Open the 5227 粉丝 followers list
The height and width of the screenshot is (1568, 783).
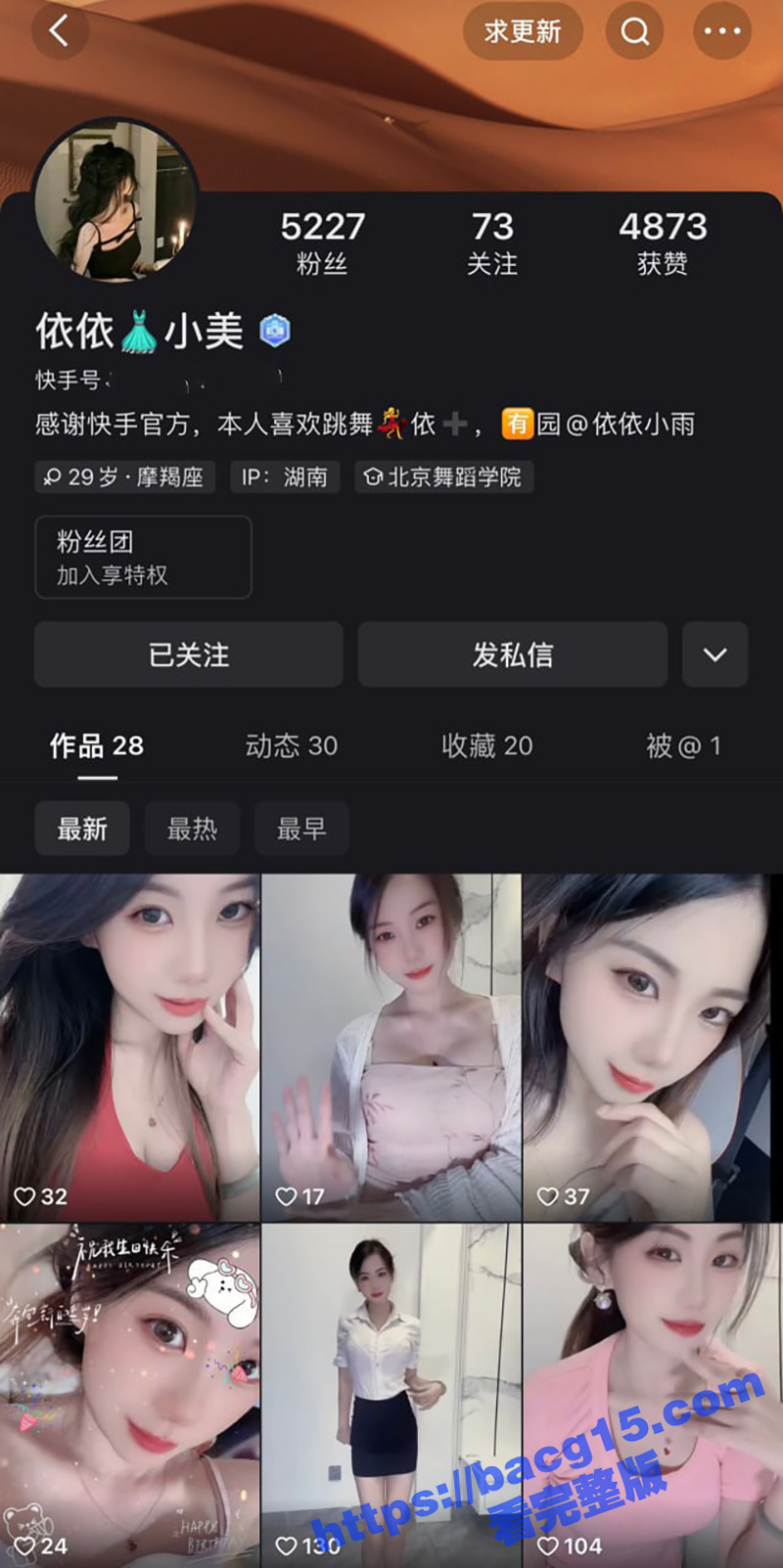(x=322, y=243)
